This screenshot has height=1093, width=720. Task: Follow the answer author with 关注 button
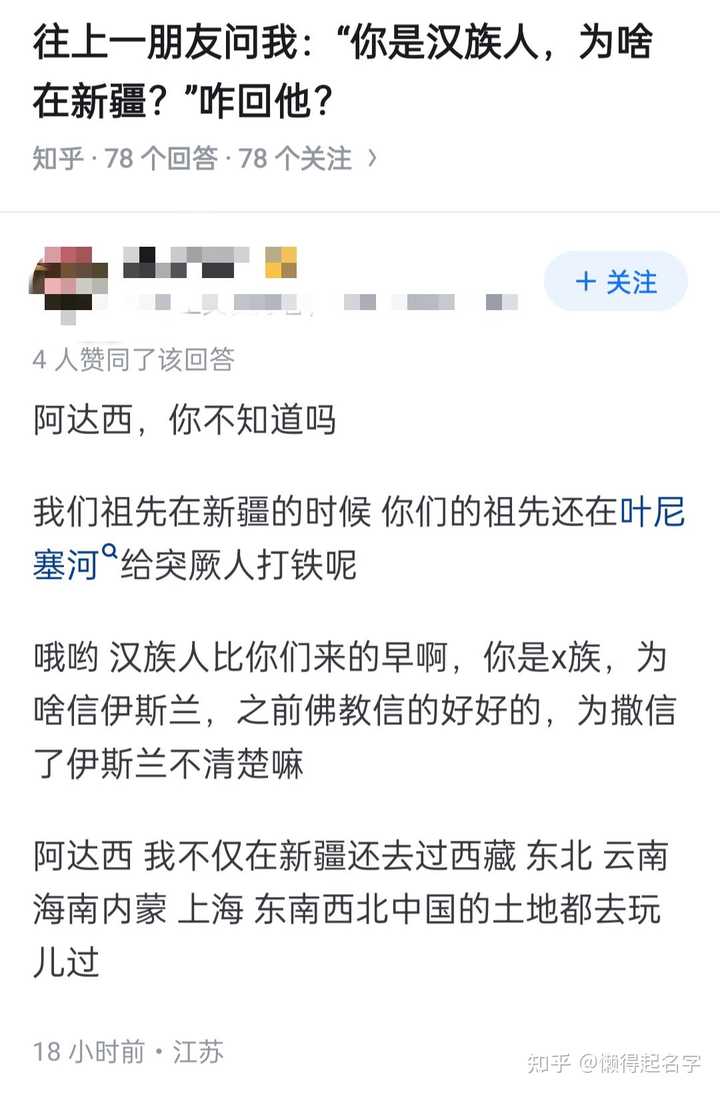[x=616, y=282]
